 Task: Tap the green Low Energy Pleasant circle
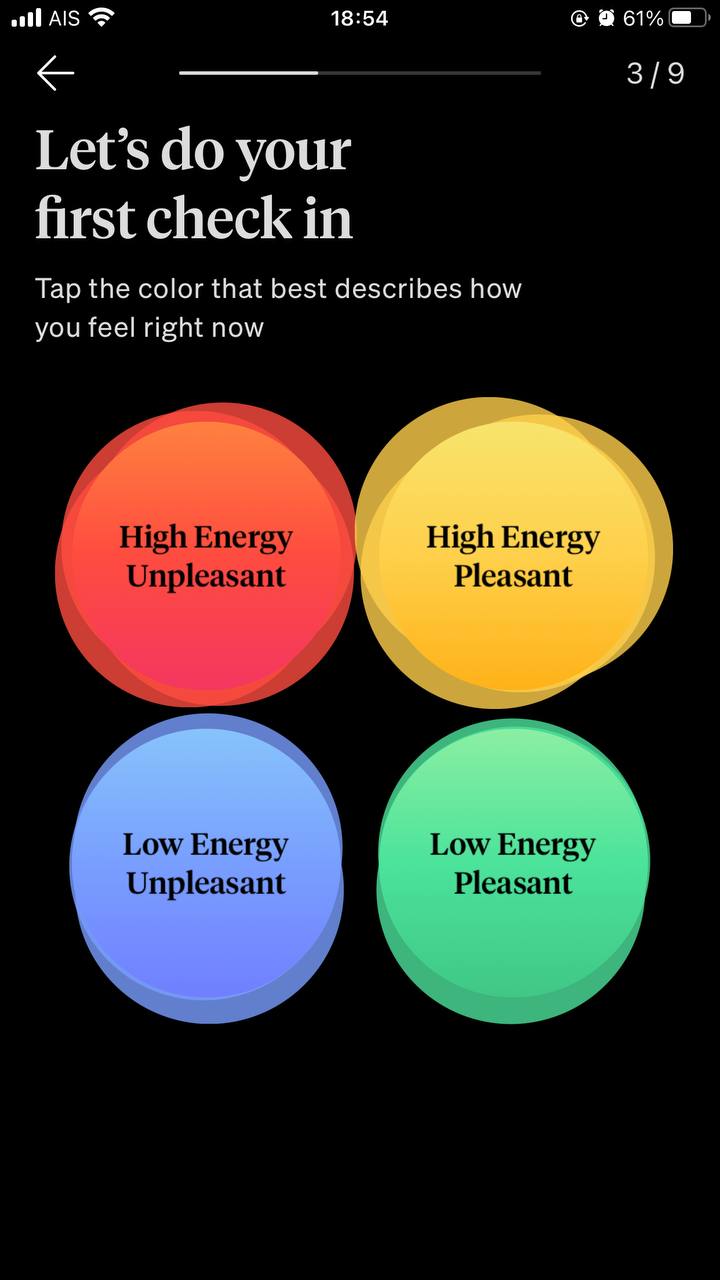coord(513,865)
